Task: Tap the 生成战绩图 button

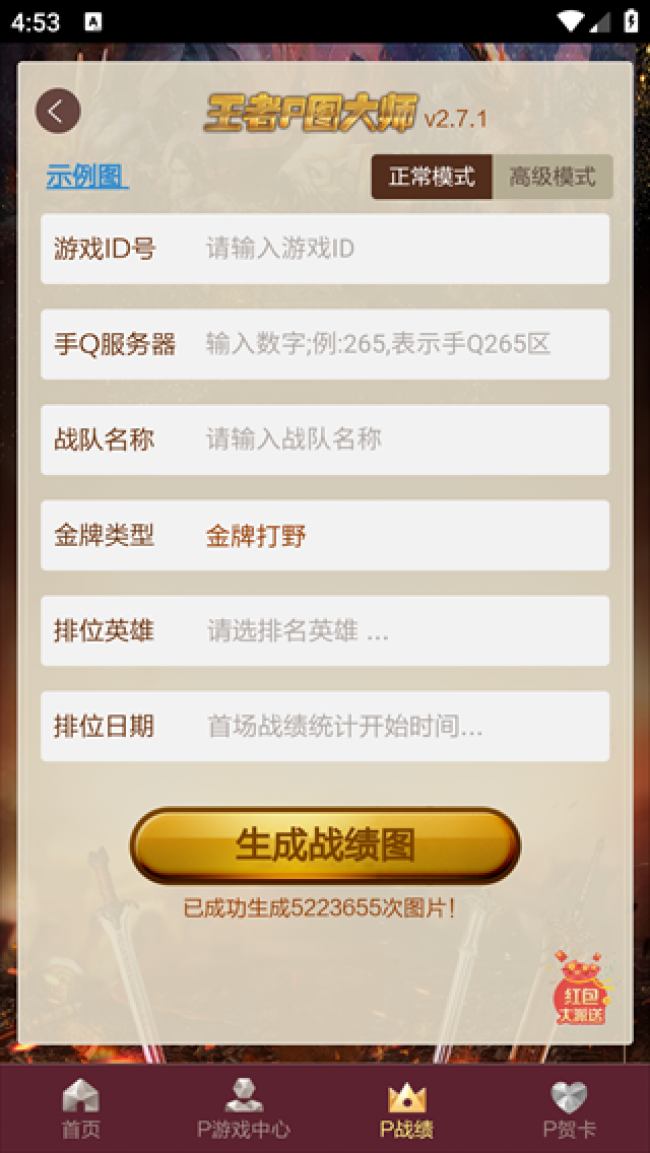Action: click(x=325, y=846)
